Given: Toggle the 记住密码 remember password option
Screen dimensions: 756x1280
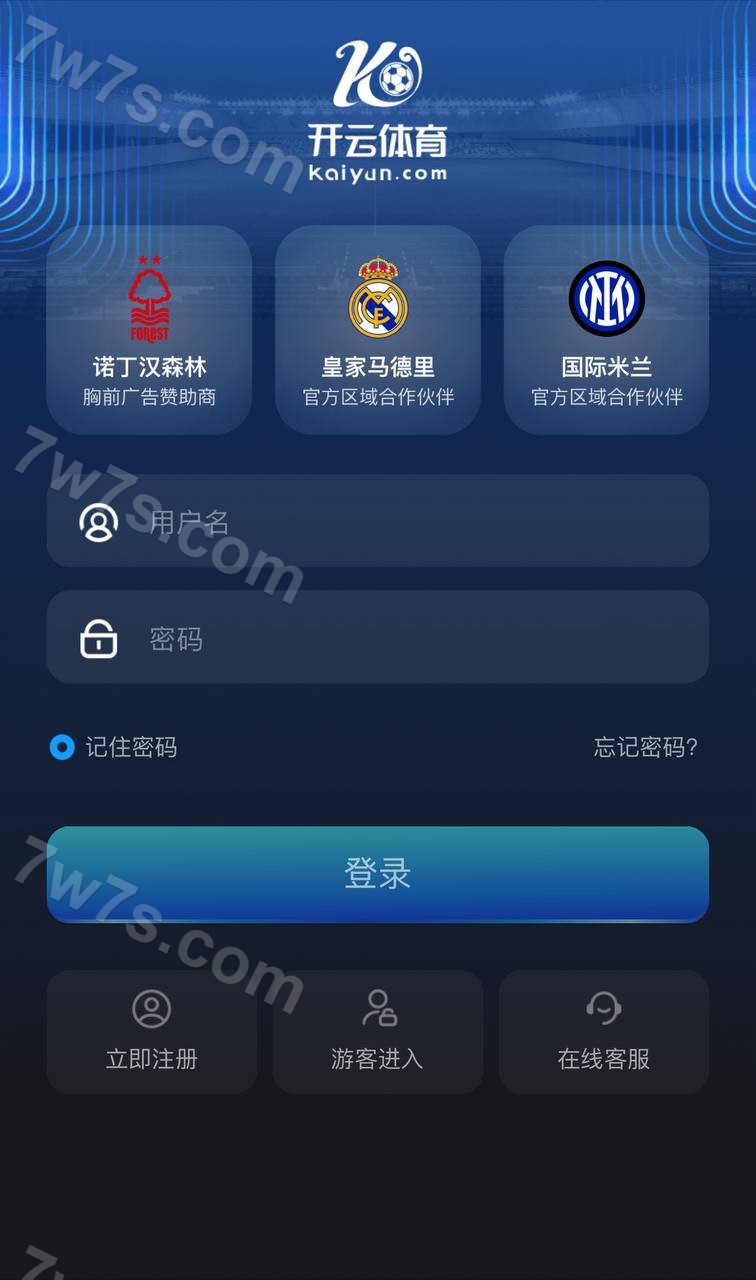Looking at the screenshot, I should 62,747.
